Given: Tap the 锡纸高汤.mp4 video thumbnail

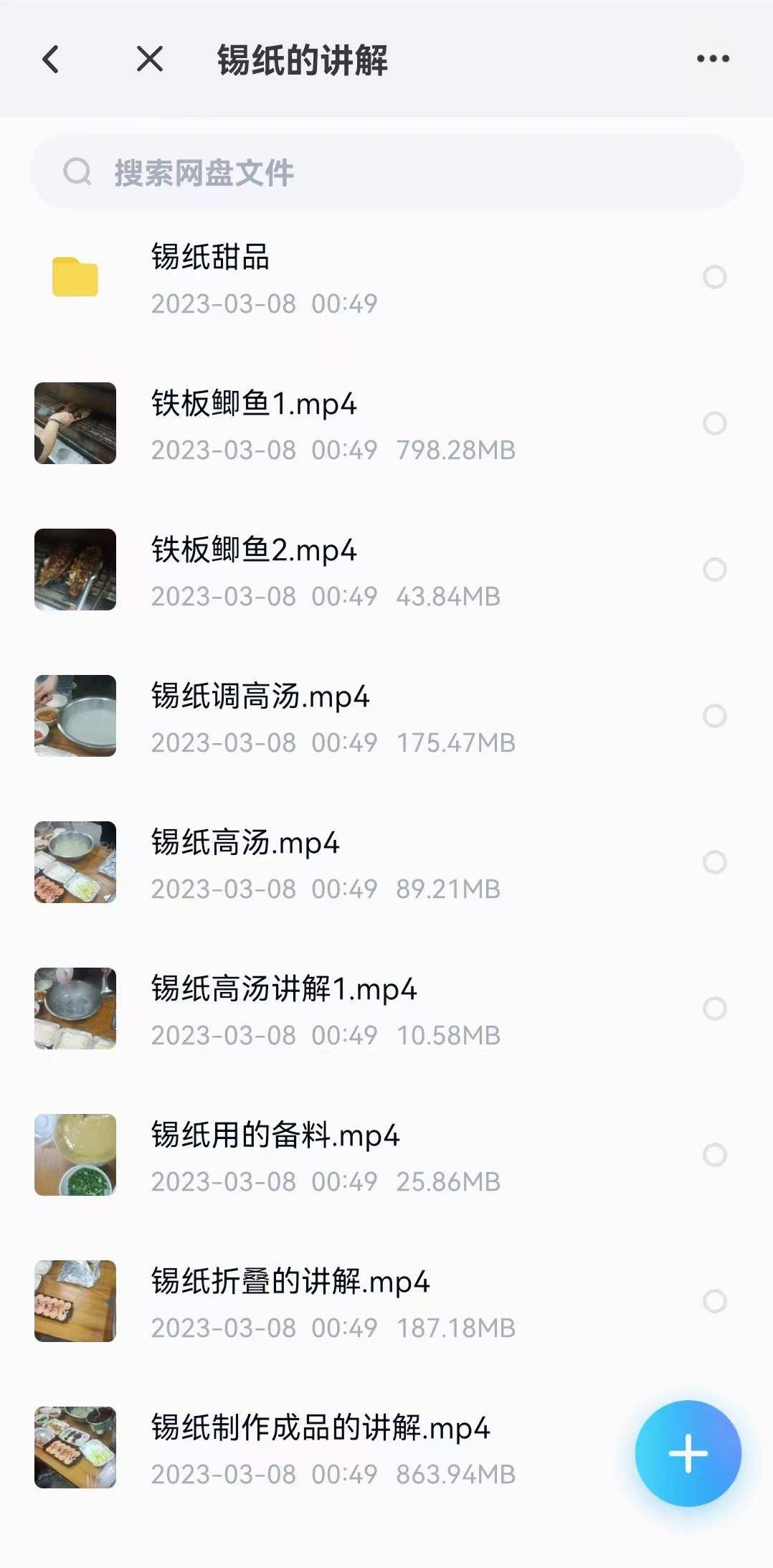Looking at the screenshot, I should click(x=75, y=861).
